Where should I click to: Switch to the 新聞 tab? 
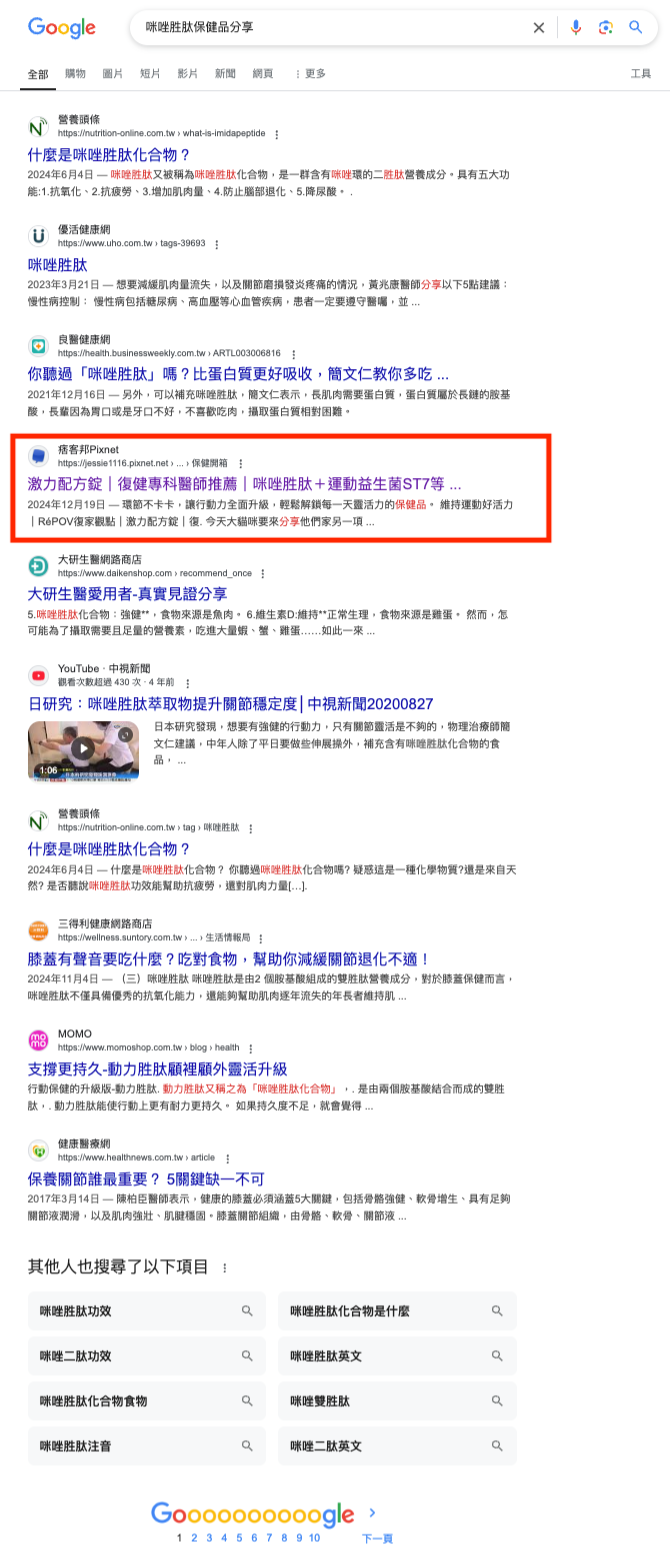(x=225, y=74)
